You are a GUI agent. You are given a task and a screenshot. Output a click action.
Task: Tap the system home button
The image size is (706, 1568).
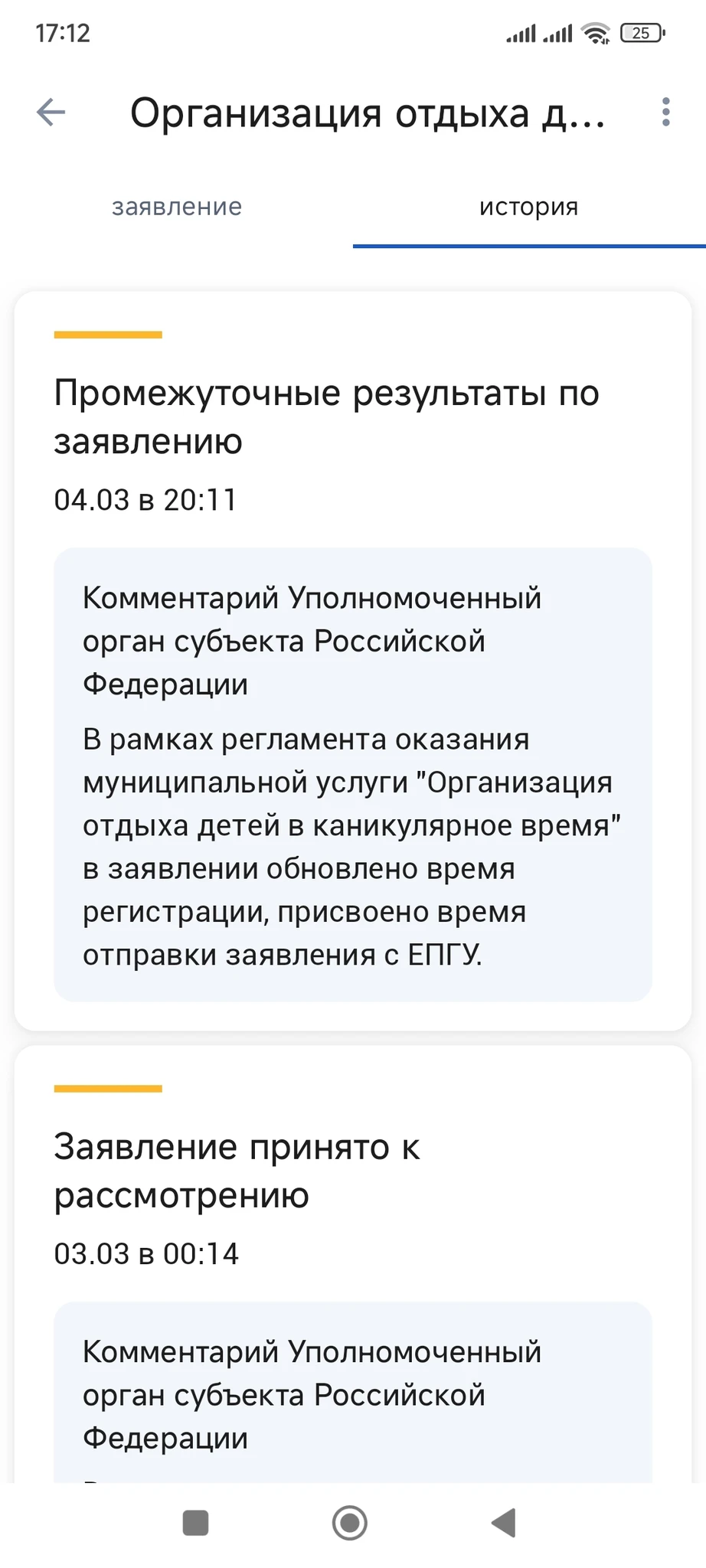click(x=350, y=1523)
